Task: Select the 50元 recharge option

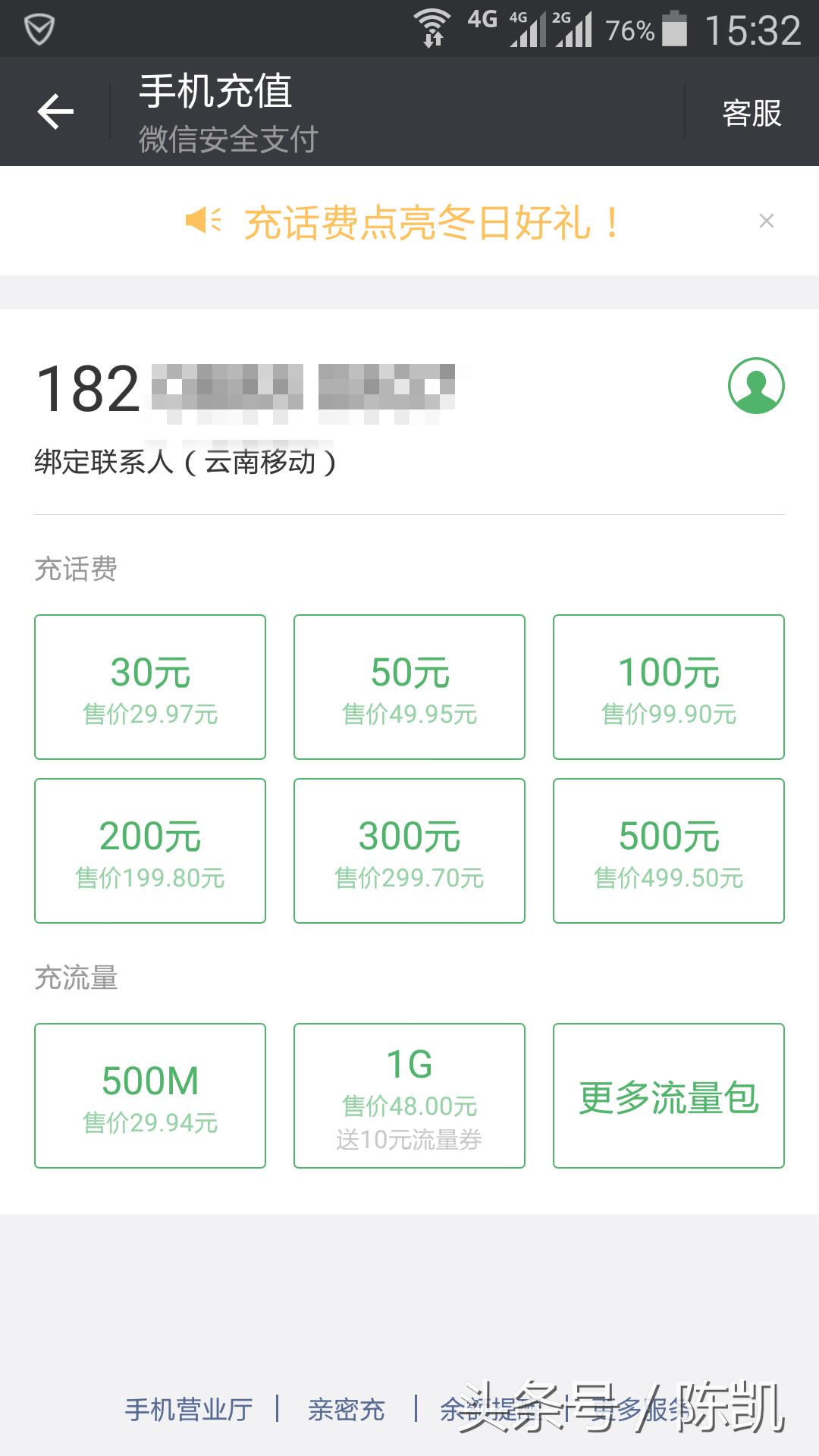Action: 408,685
